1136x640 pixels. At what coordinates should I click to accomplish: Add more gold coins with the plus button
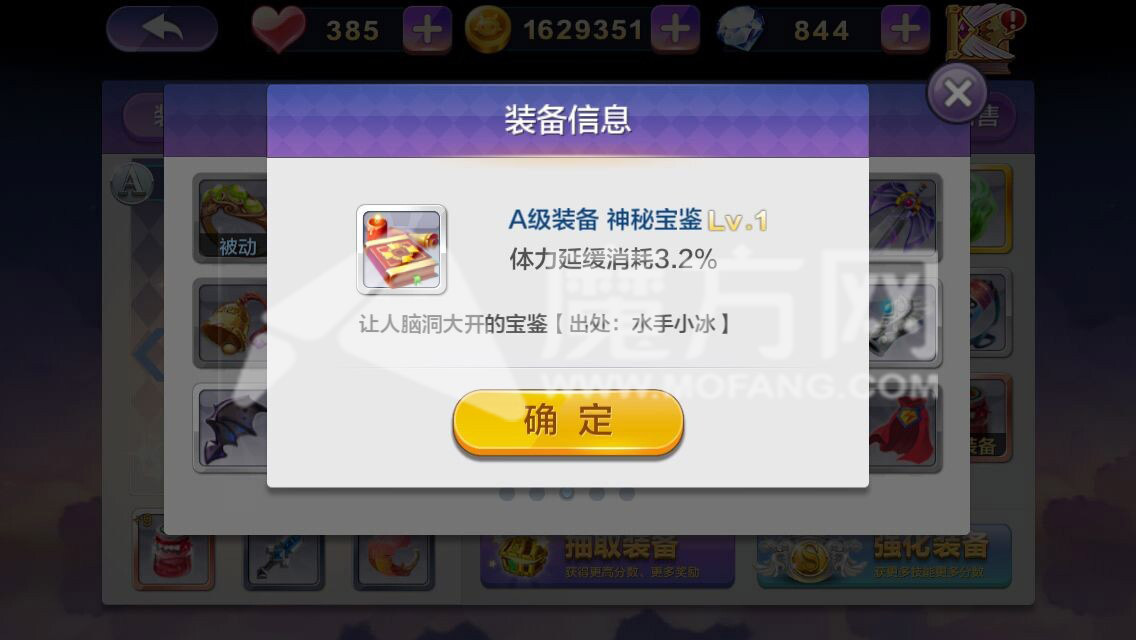pos(675,30)
